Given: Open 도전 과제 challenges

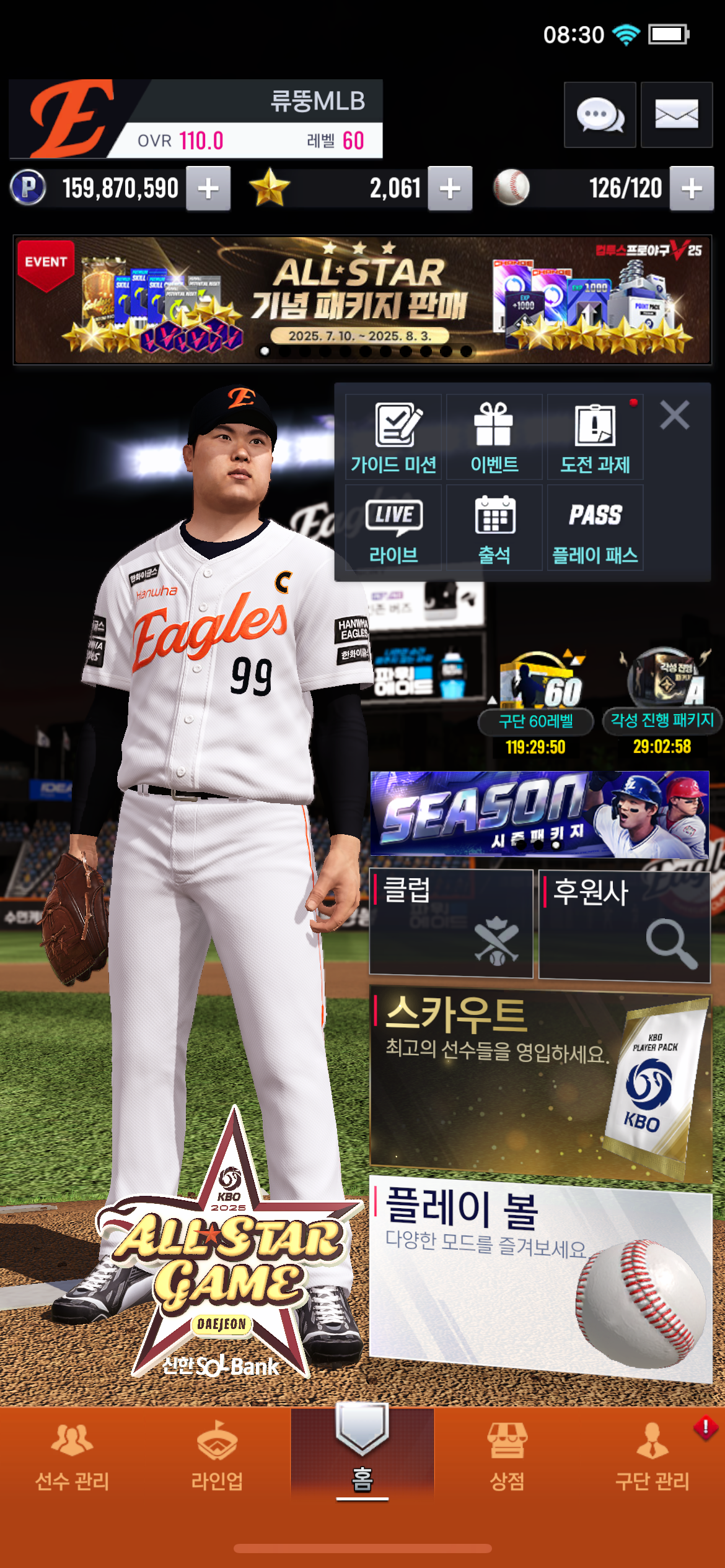Looking at the screenshot, I should 595,437.
